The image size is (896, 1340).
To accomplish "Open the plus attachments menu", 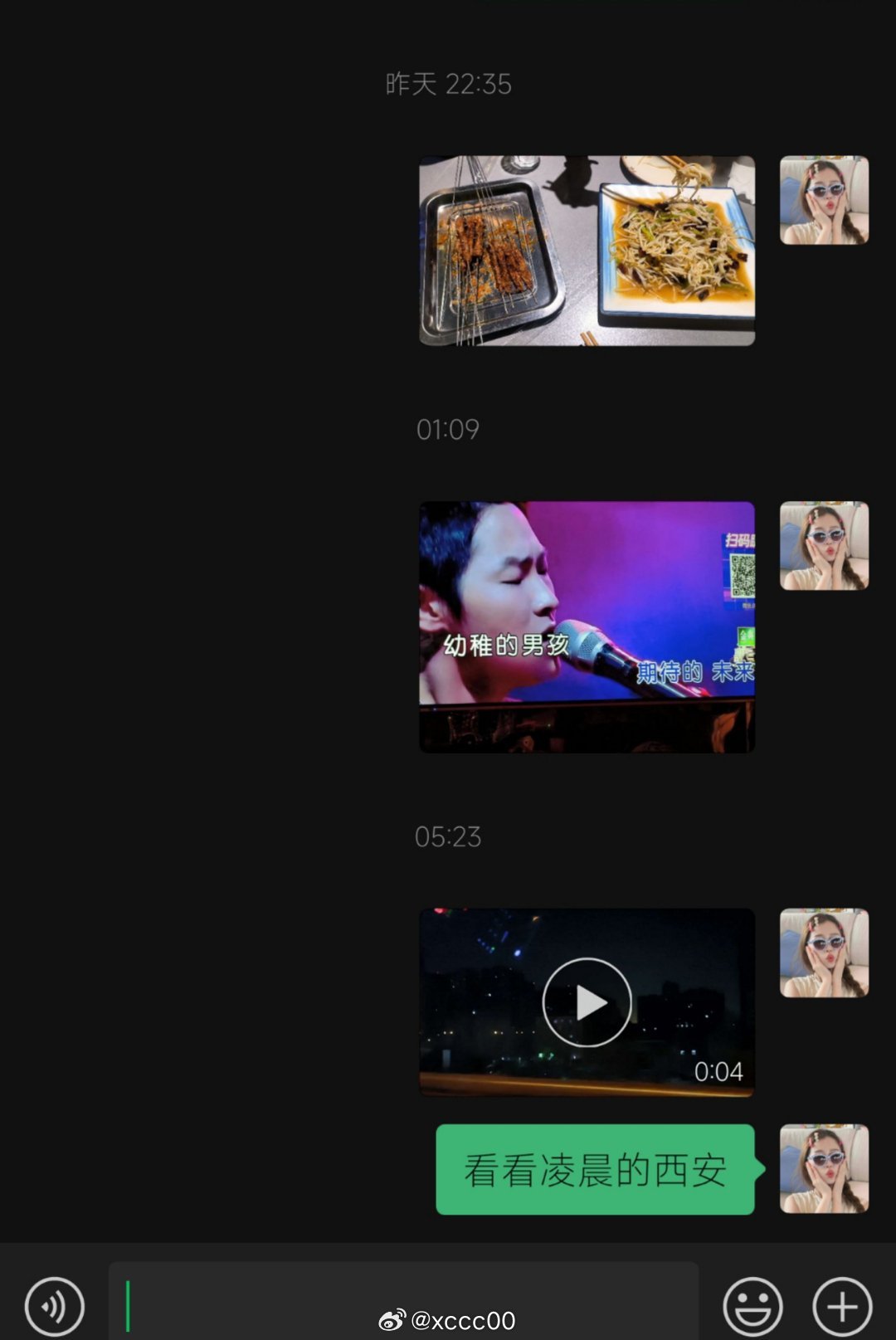I will tap(842, 1306).
